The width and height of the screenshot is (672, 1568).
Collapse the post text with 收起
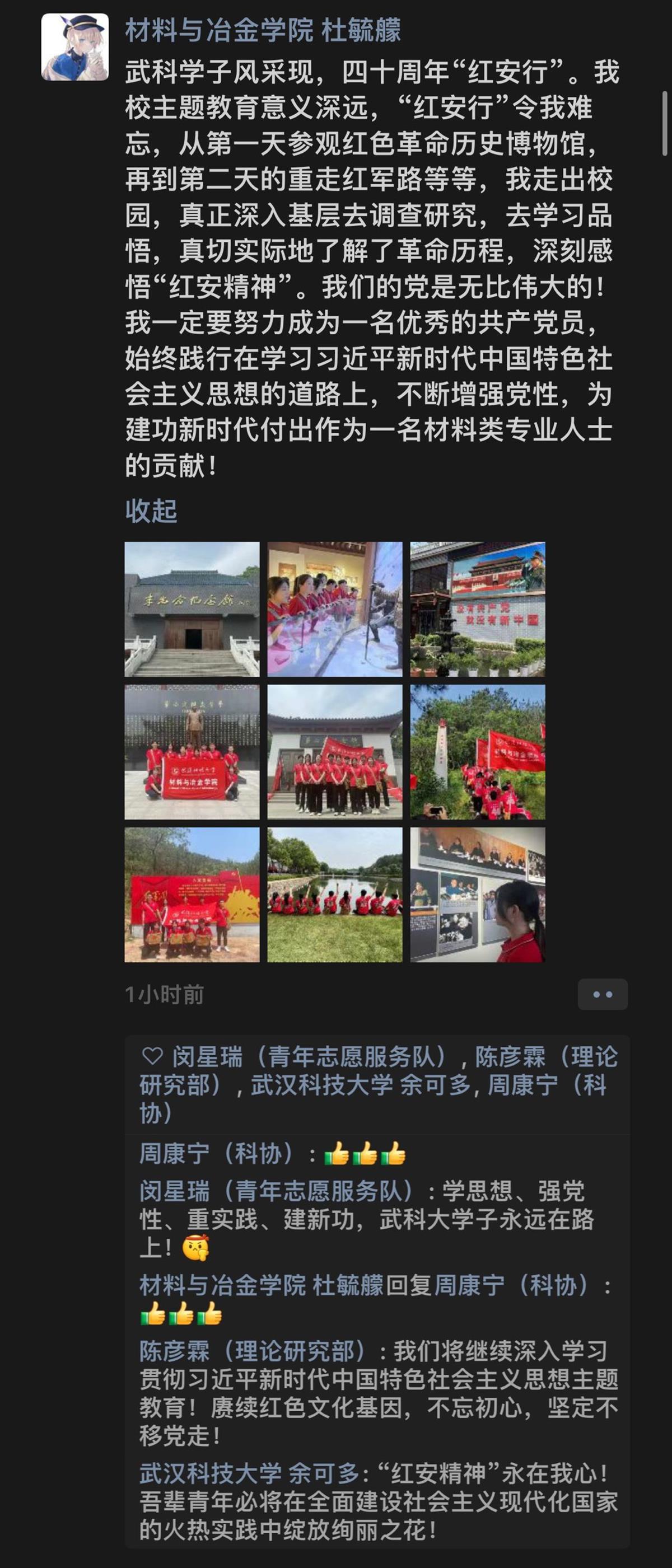151,511
